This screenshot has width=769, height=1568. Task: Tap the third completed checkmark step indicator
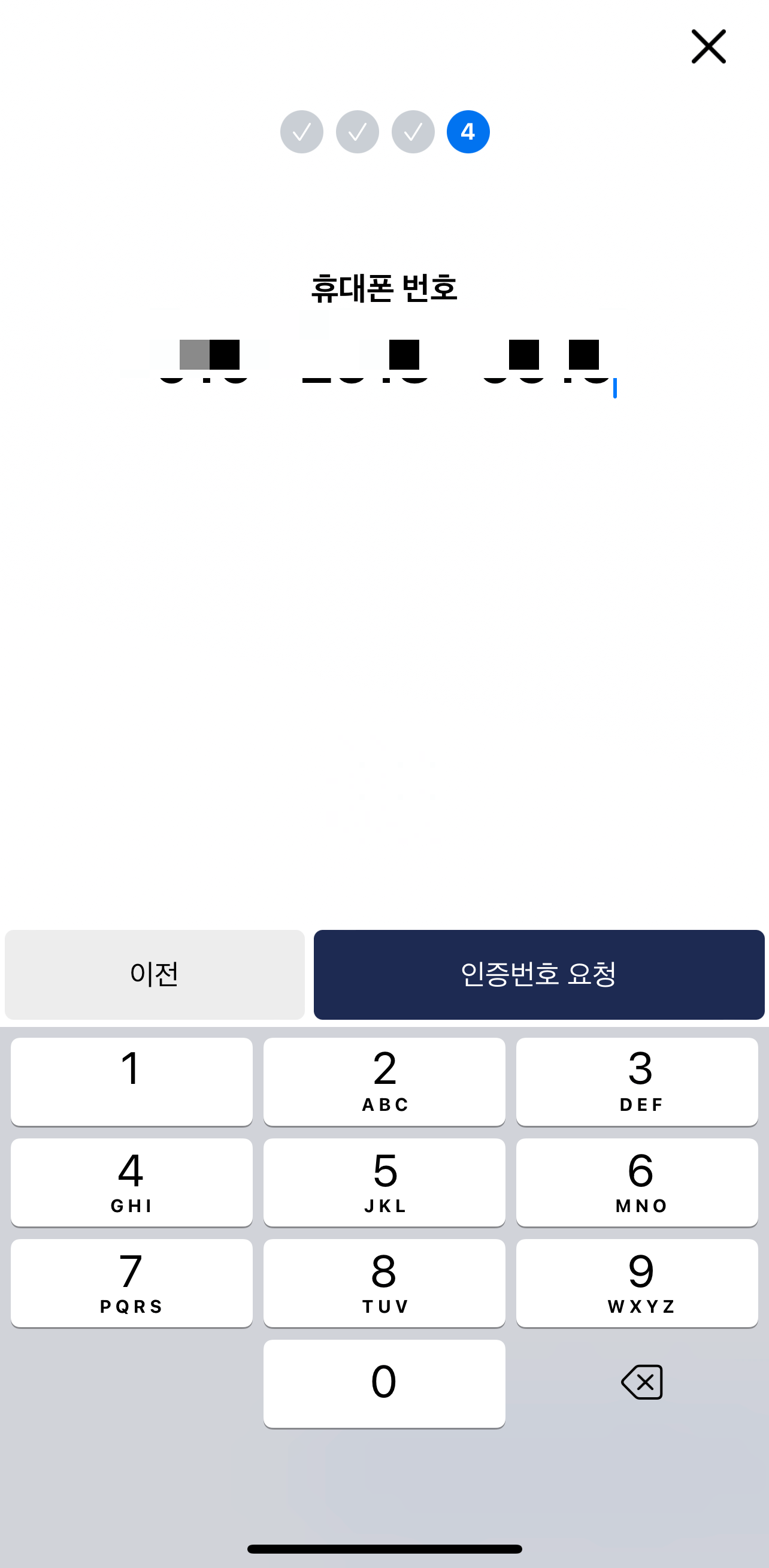pyautogui.click(x=413, y=131)
